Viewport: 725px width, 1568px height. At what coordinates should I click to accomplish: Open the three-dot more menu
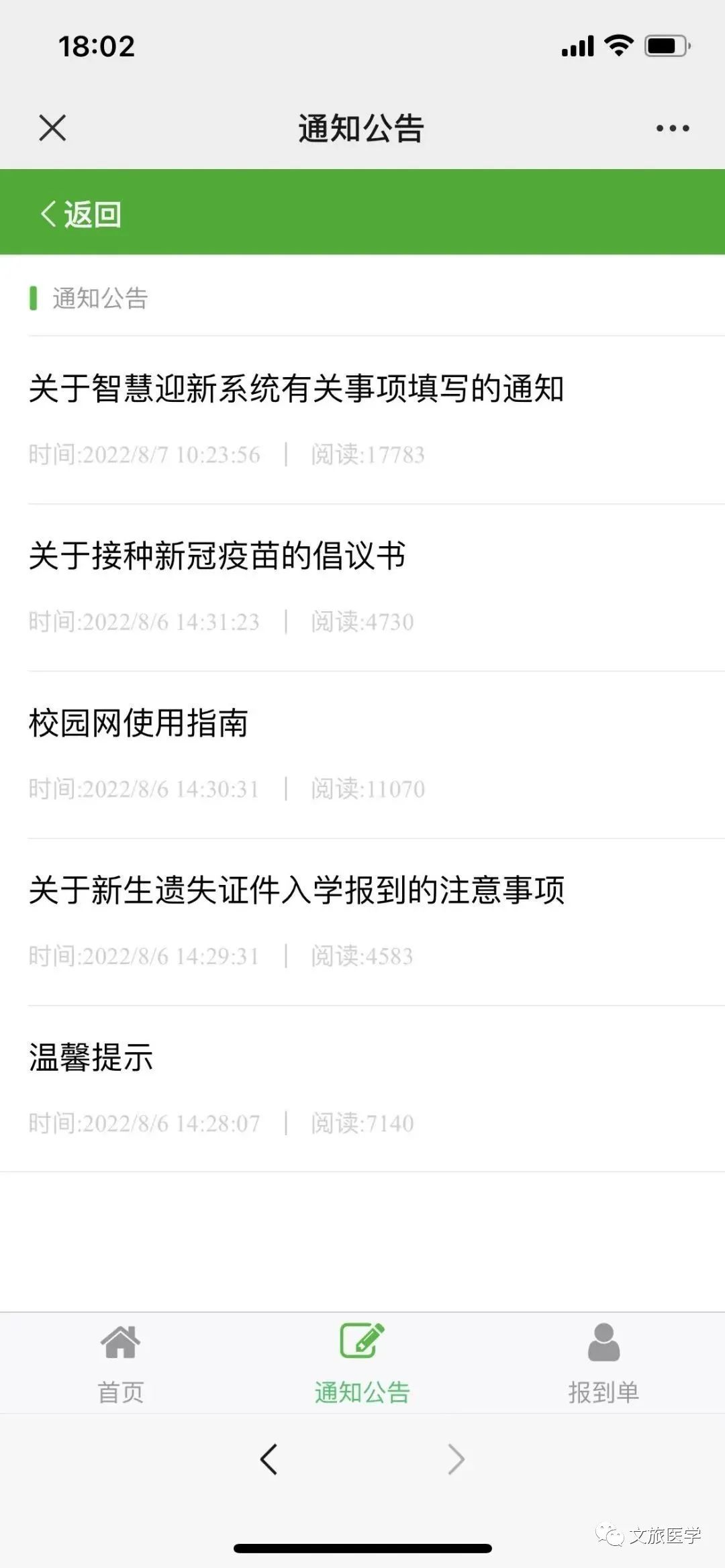click(673, 128)
